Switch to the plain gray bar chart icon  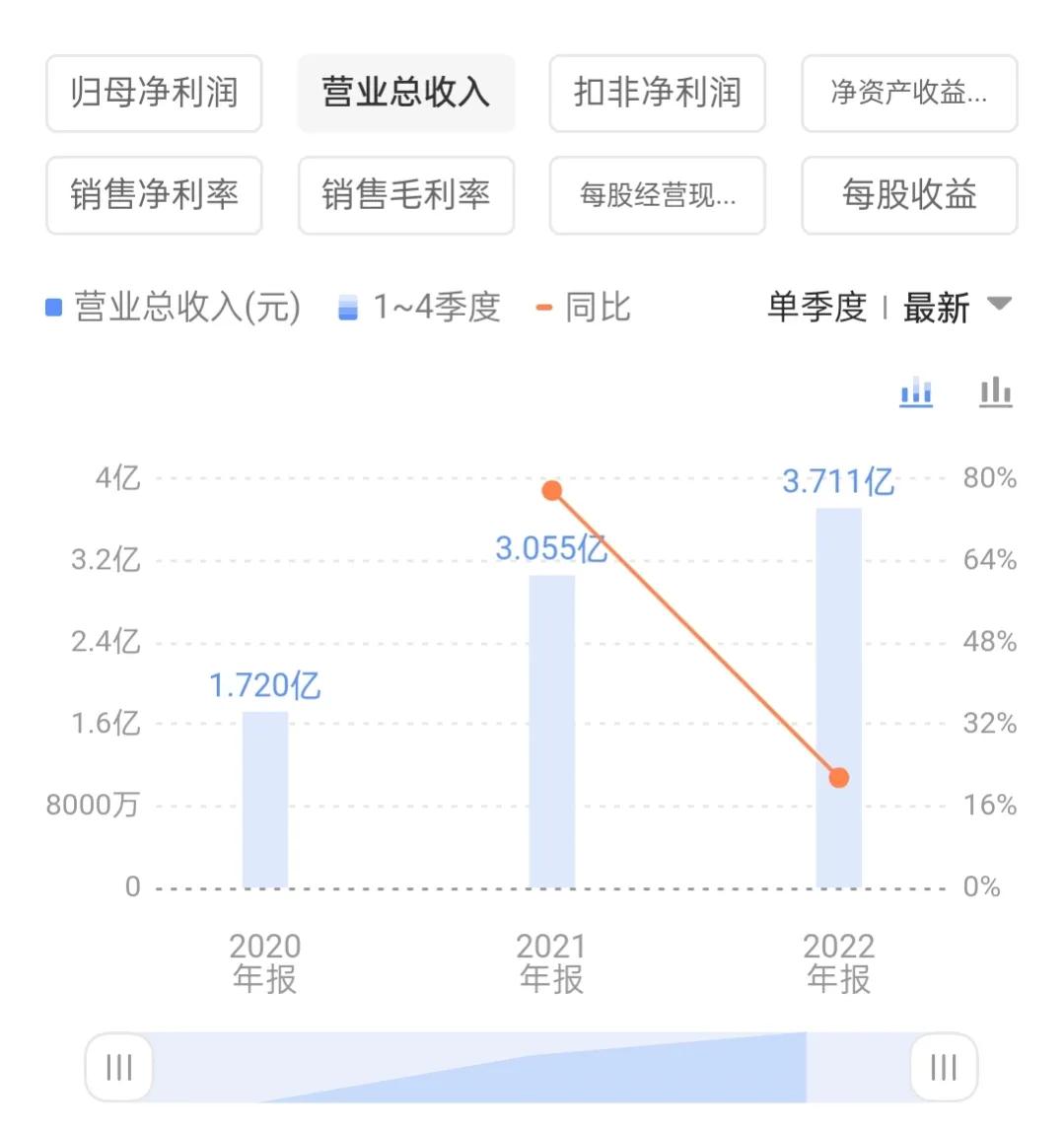click(995, 391)
